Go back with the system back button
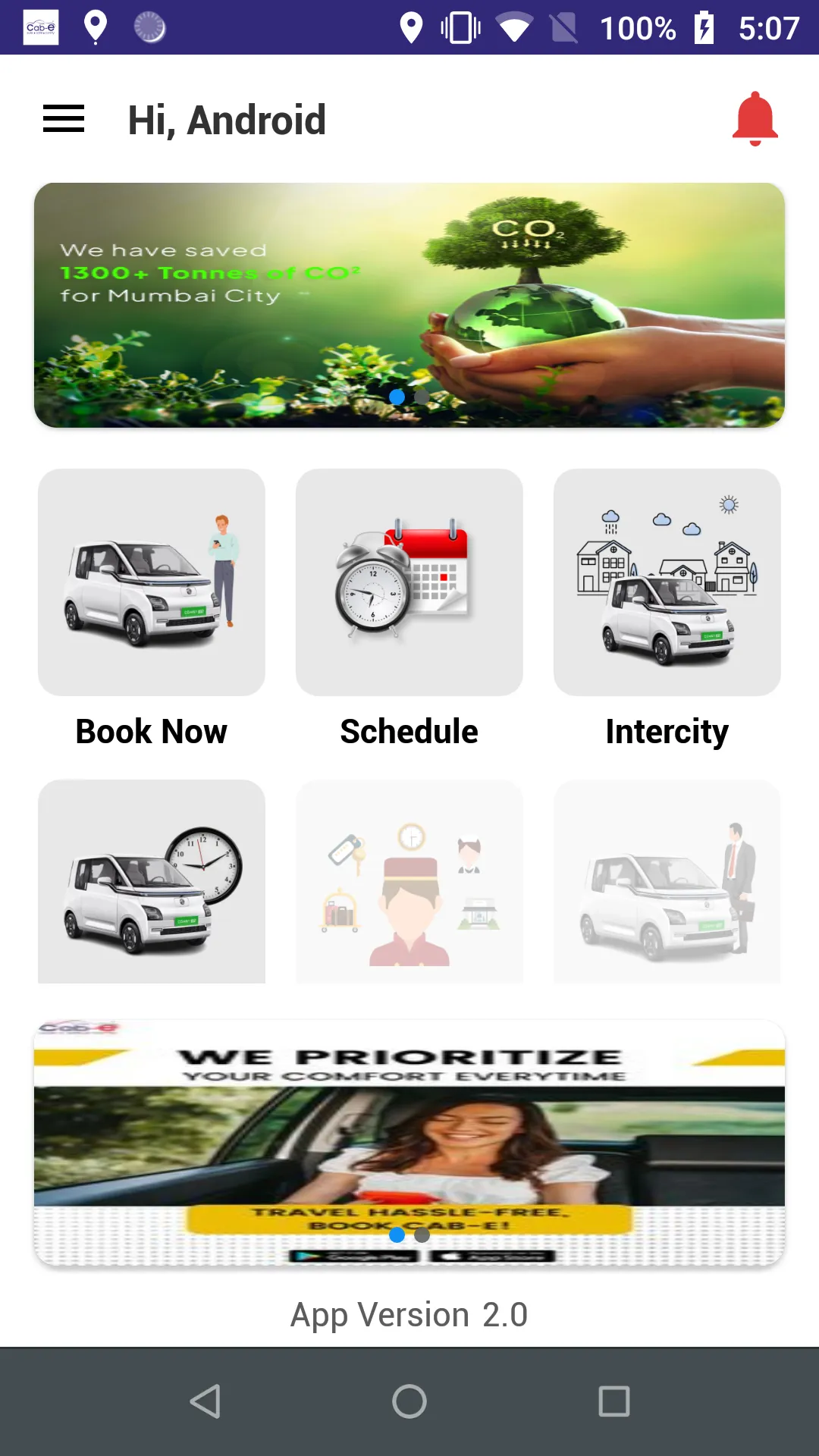 tap(205, 1401)
